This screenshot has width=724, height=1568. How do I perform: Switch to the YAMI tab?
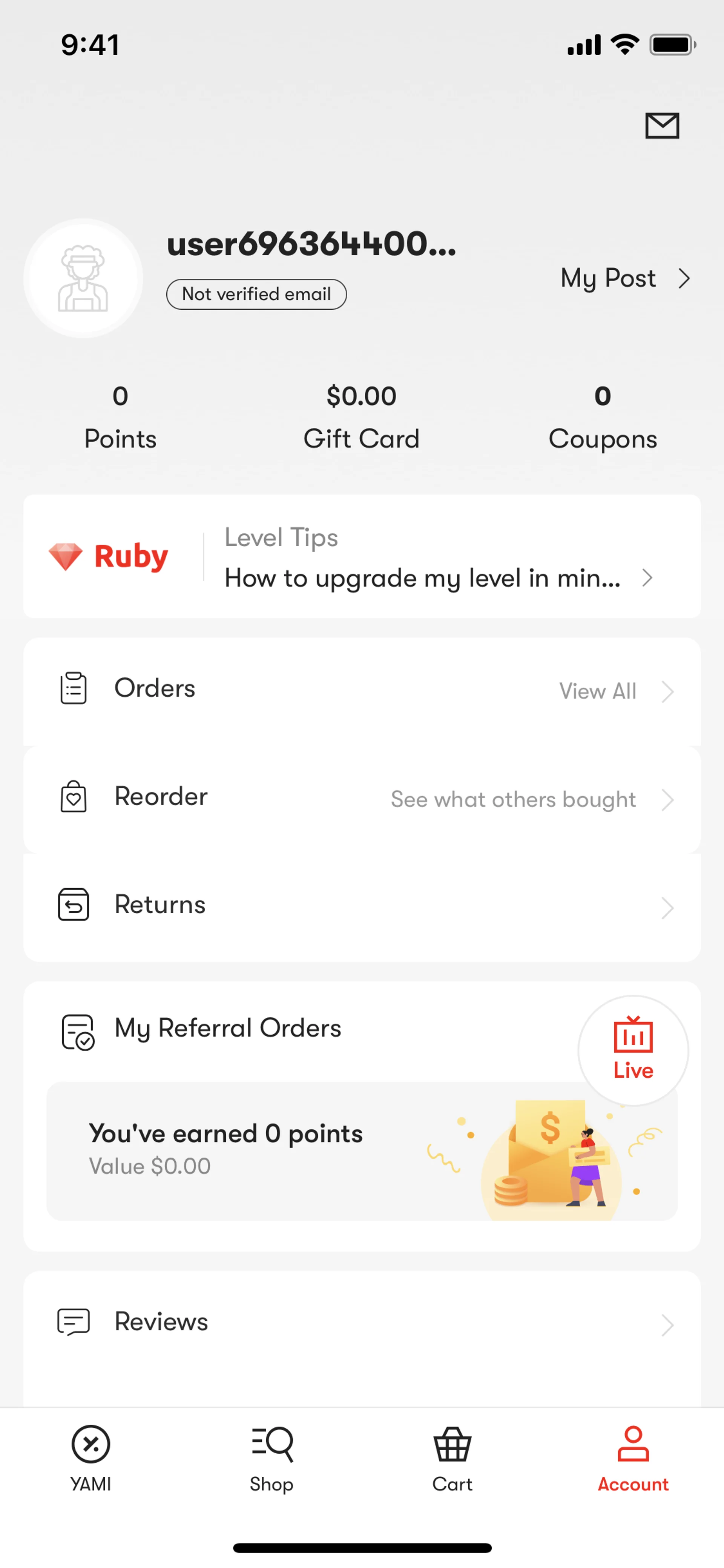coord(90,1457)
